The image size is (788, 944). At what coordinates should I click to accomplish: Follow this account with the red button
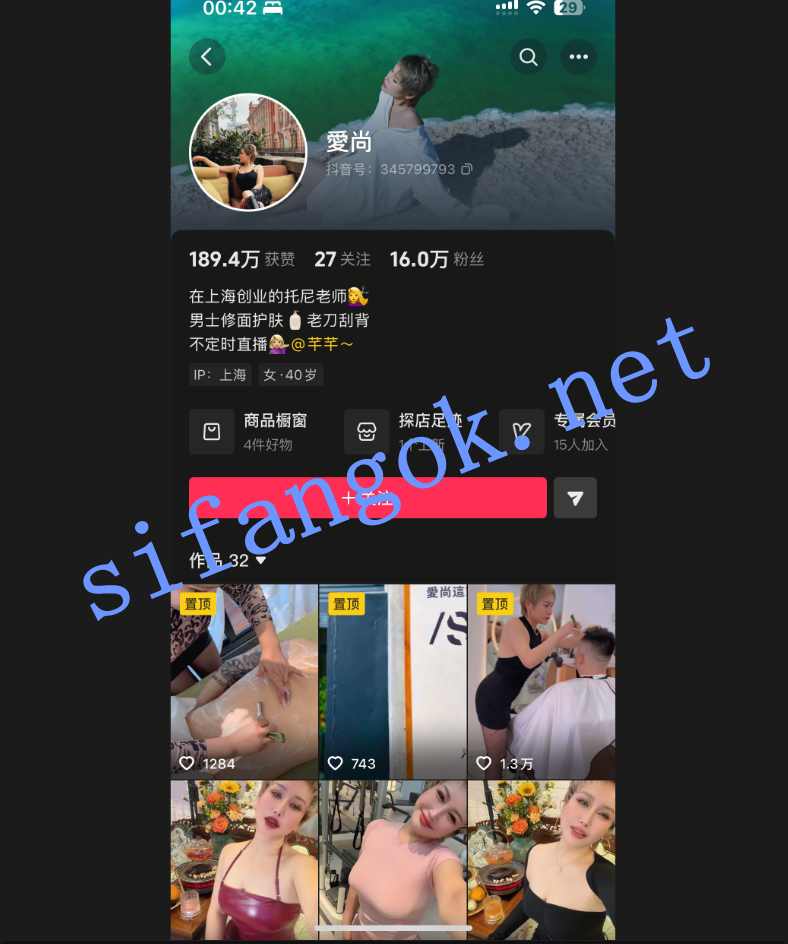367,498
